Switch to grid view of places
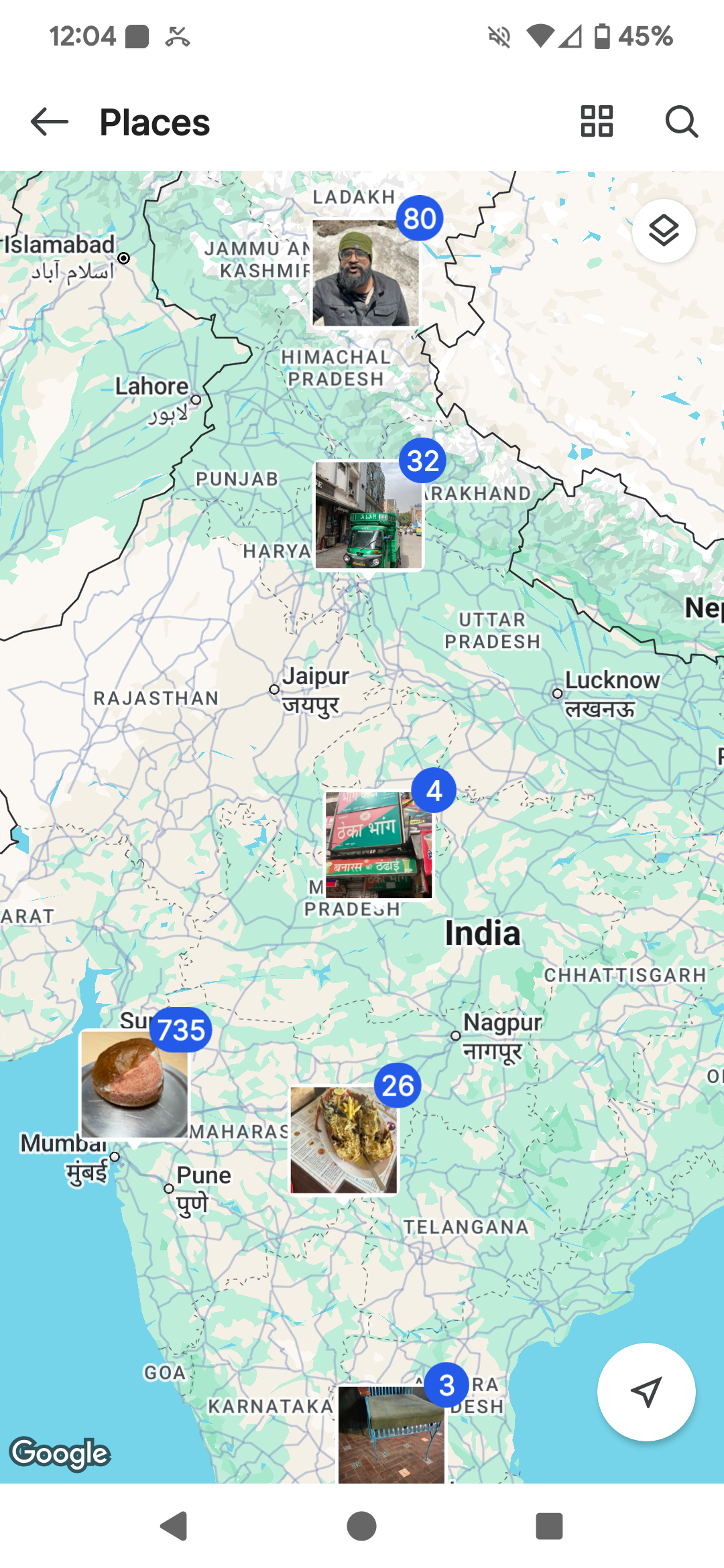 coord(596,122)
